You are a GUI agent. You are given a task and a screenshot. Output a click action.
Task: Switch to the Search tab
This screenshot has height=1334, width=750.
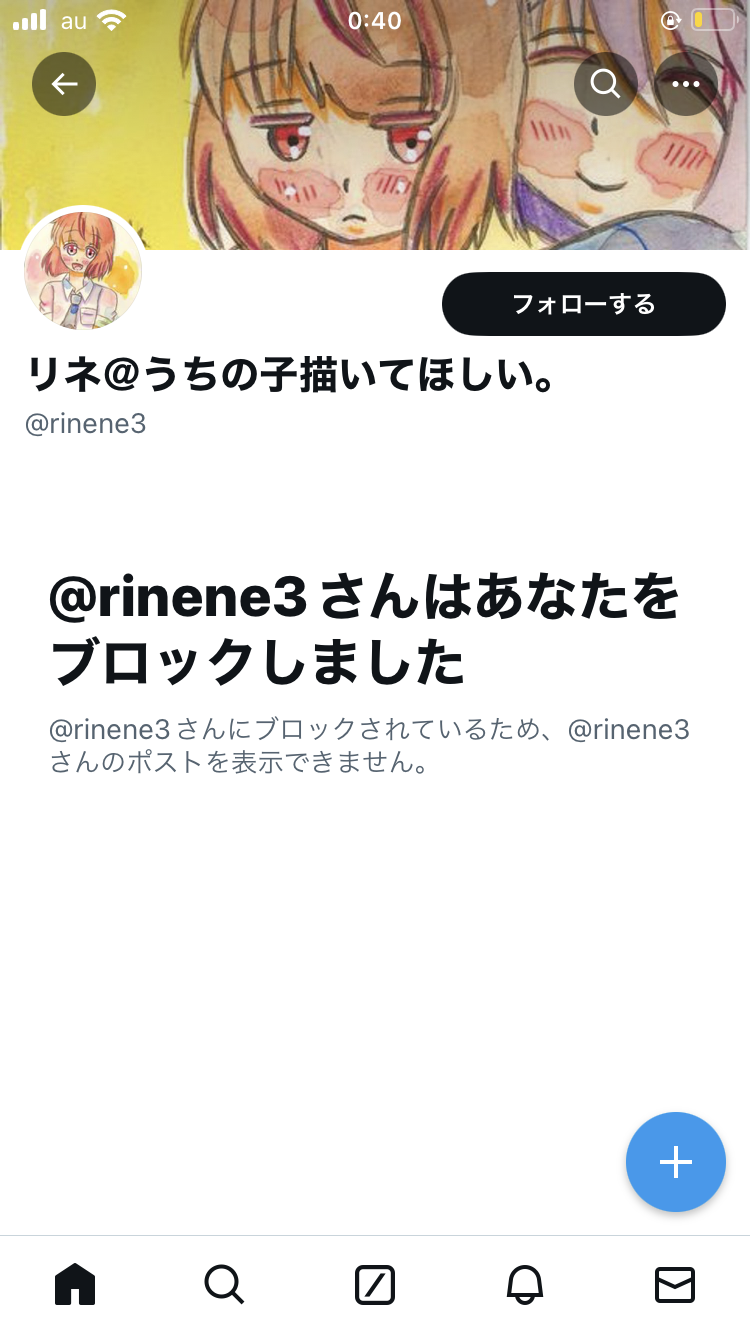tap(224, 1284)
